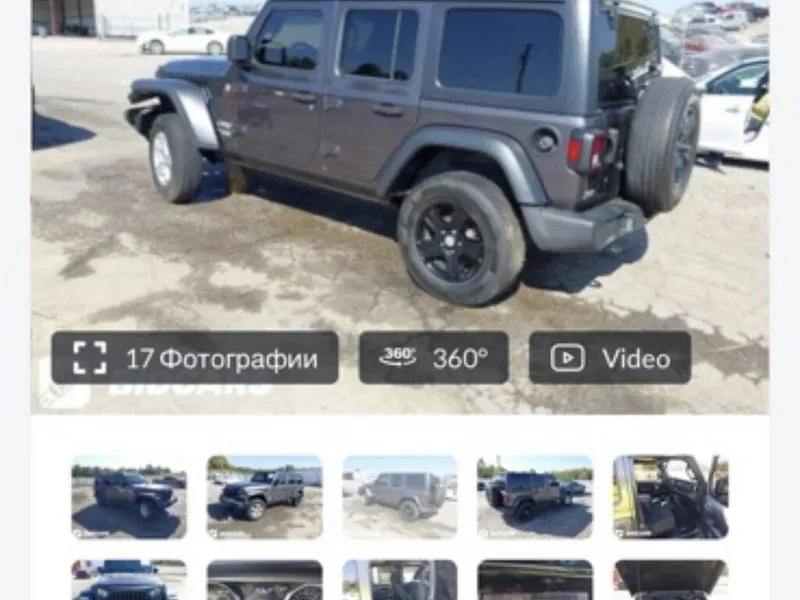Select the fourth thumbnail with rear spare tire
800x600 pixels.
click(535, 497)
